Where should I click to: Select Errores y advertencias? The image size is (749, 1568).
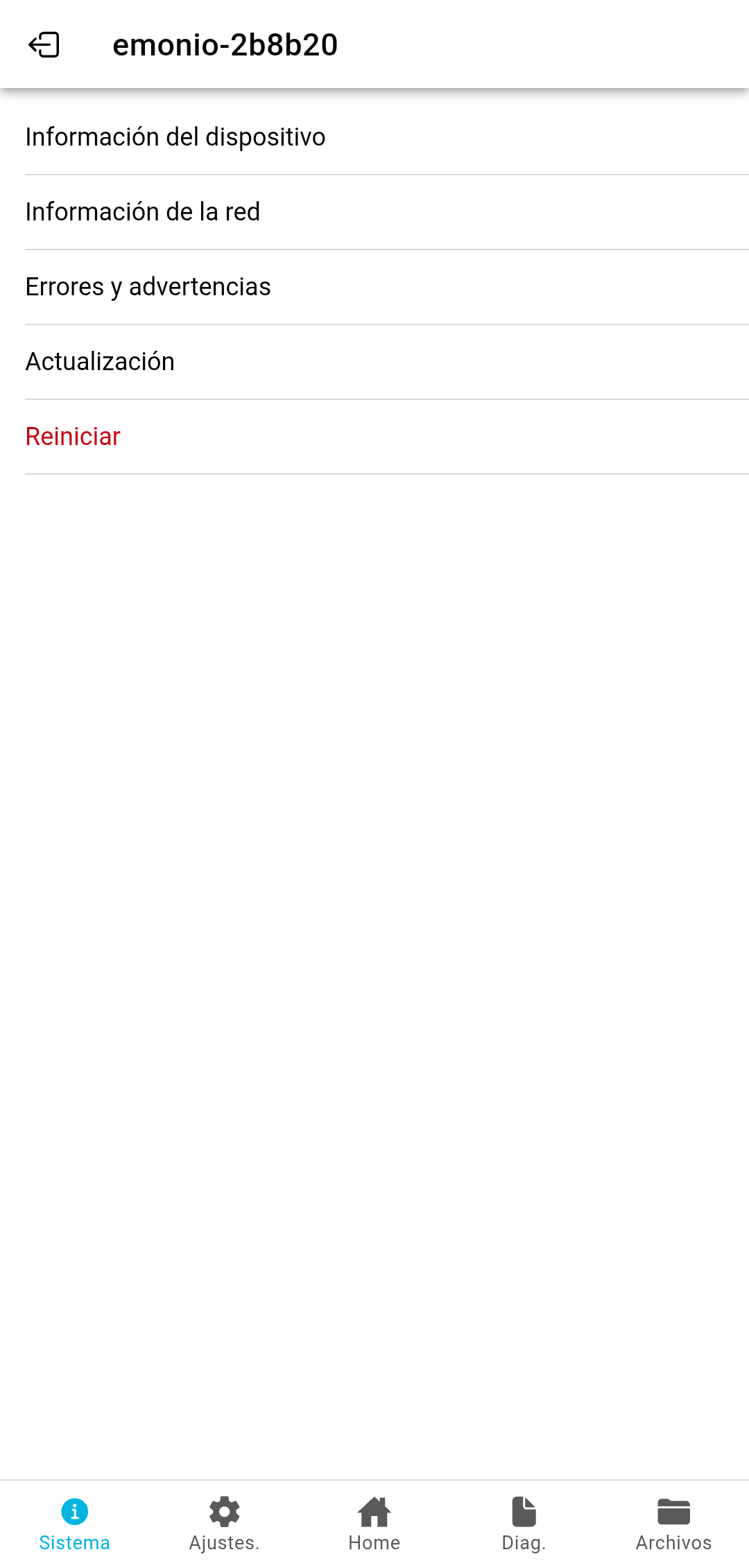pos(148,286)
